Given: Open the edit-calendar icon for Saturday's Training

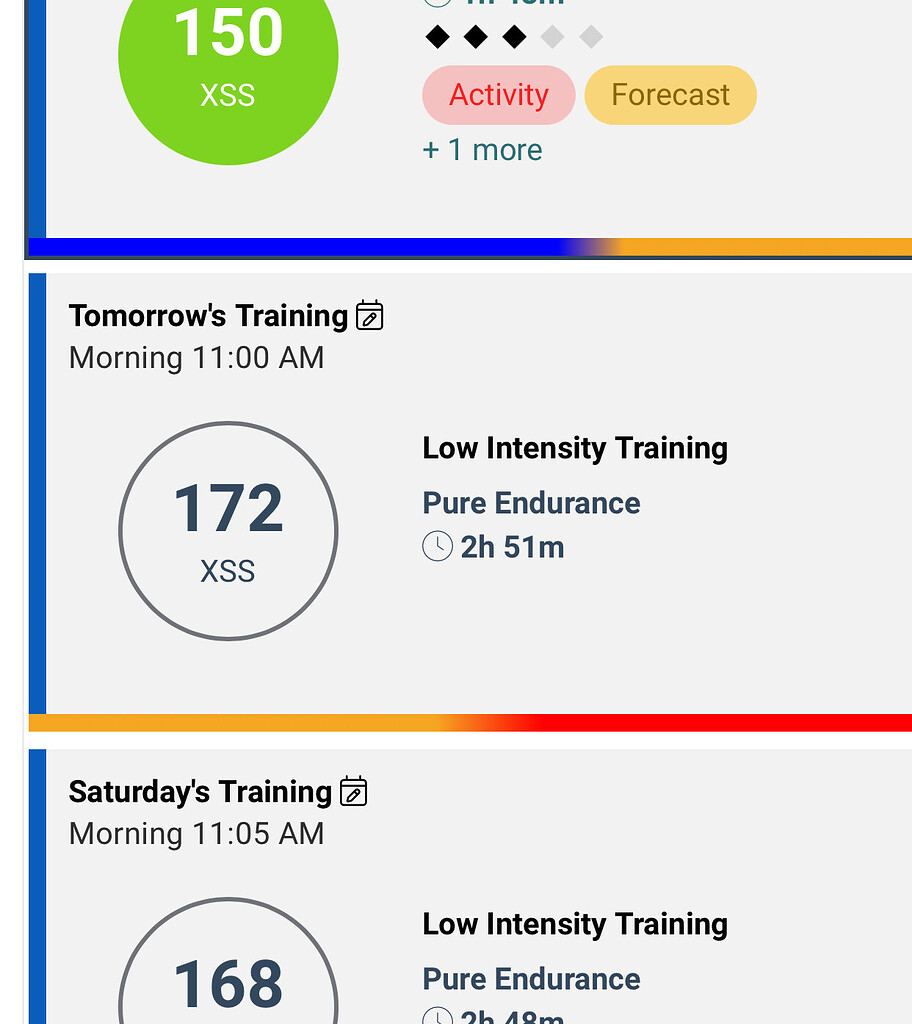Looking at the screenshot, I should pos(353,791).
